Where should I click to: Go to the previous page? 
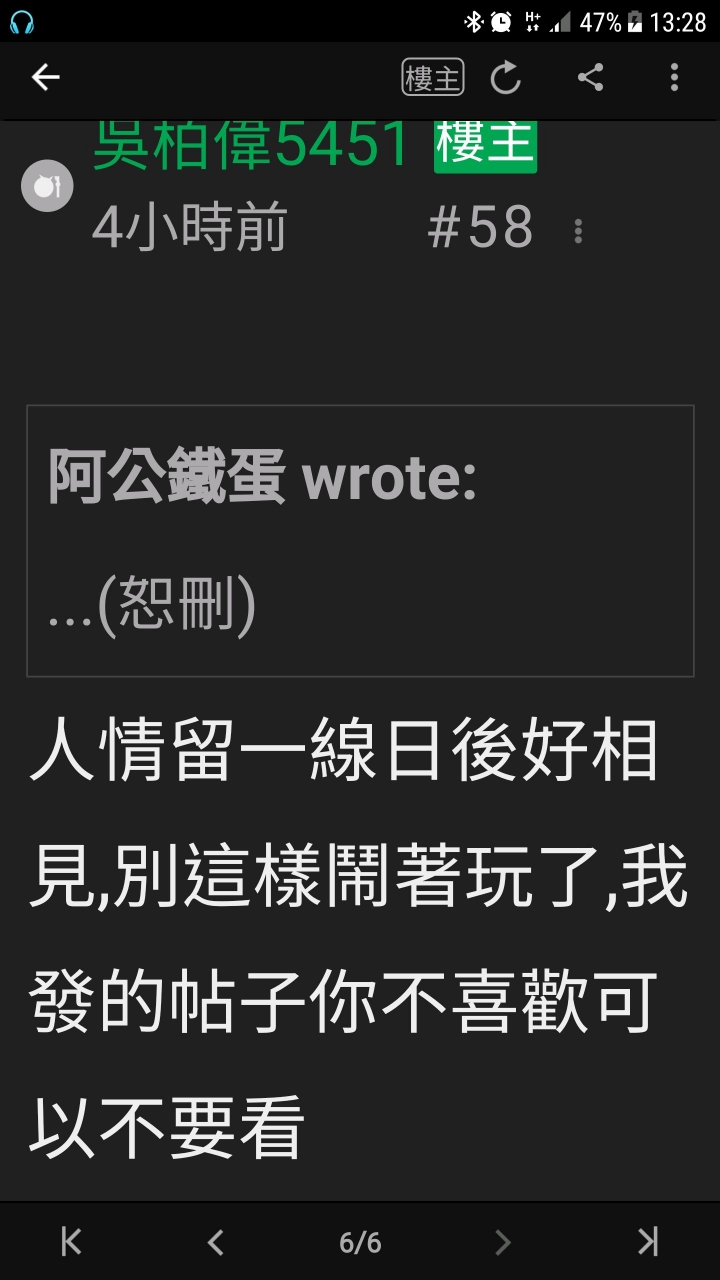[x=215, y=1242]
